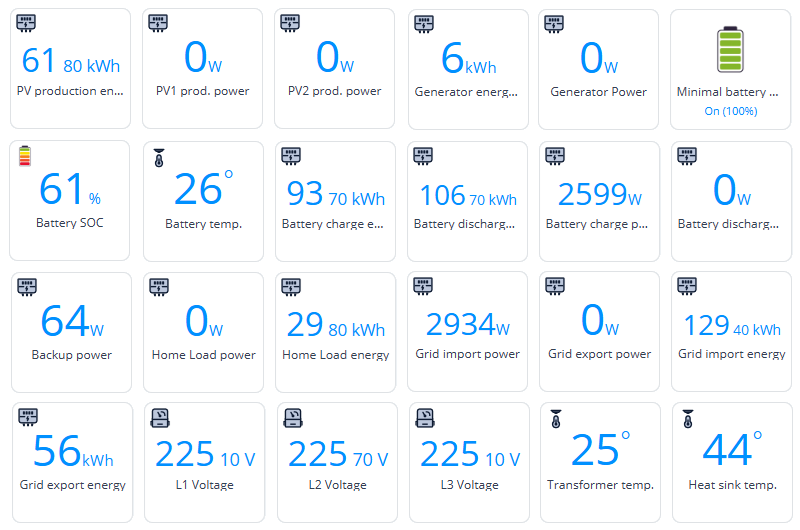800x530 pixels.
Task: Open the Grid import energy tile
Action: pyautogui.click(x=731, y=331)
